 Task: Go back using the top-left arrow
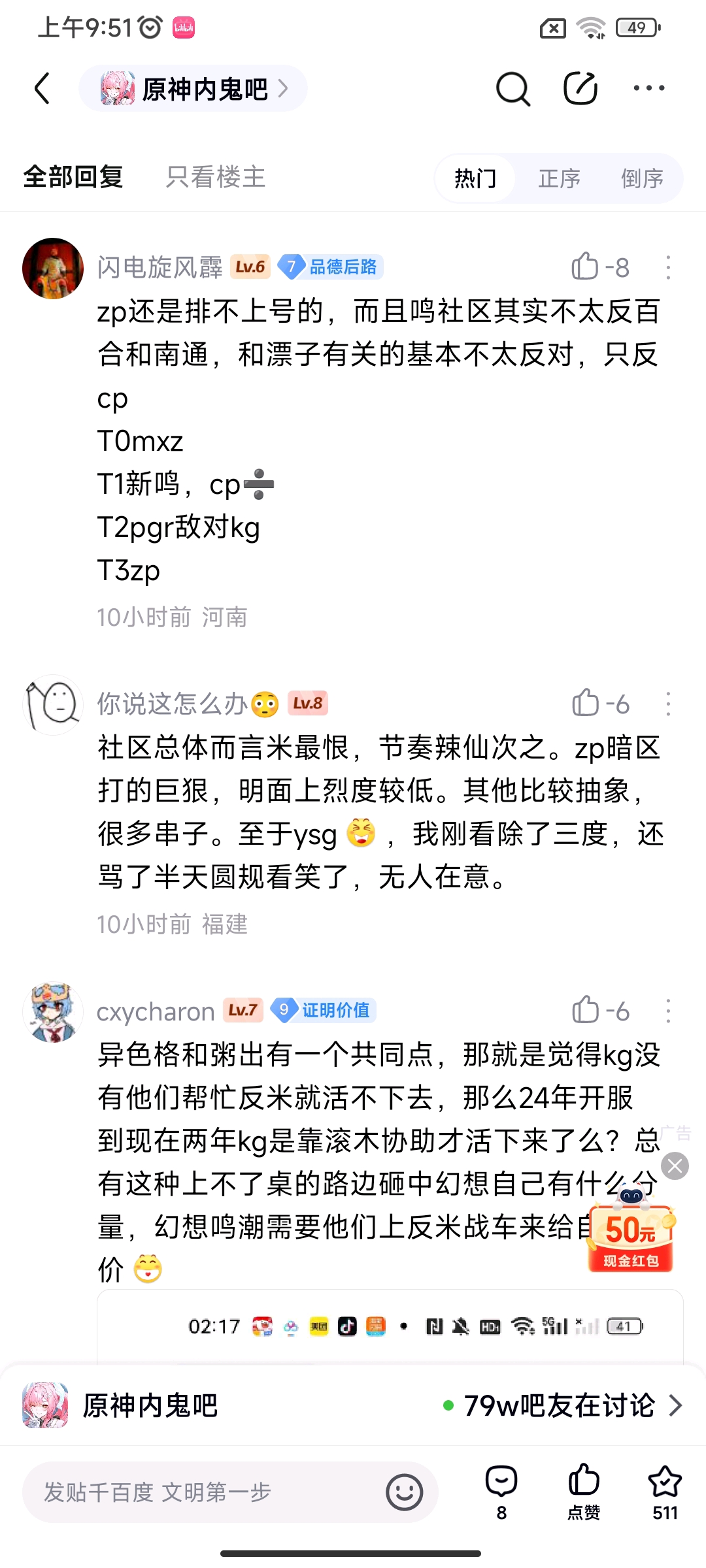42,89
